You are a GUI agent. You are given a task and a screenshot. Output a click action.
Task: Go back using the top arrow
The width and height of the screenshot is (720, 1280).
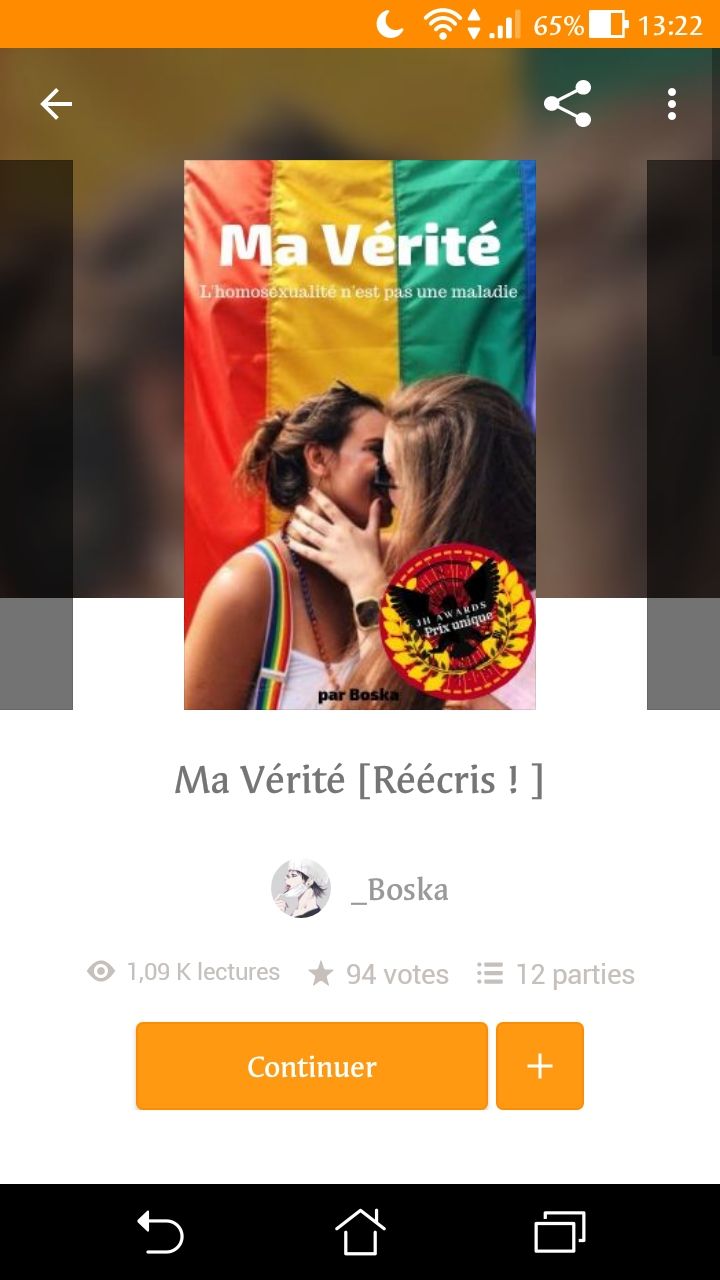point(56,104)
